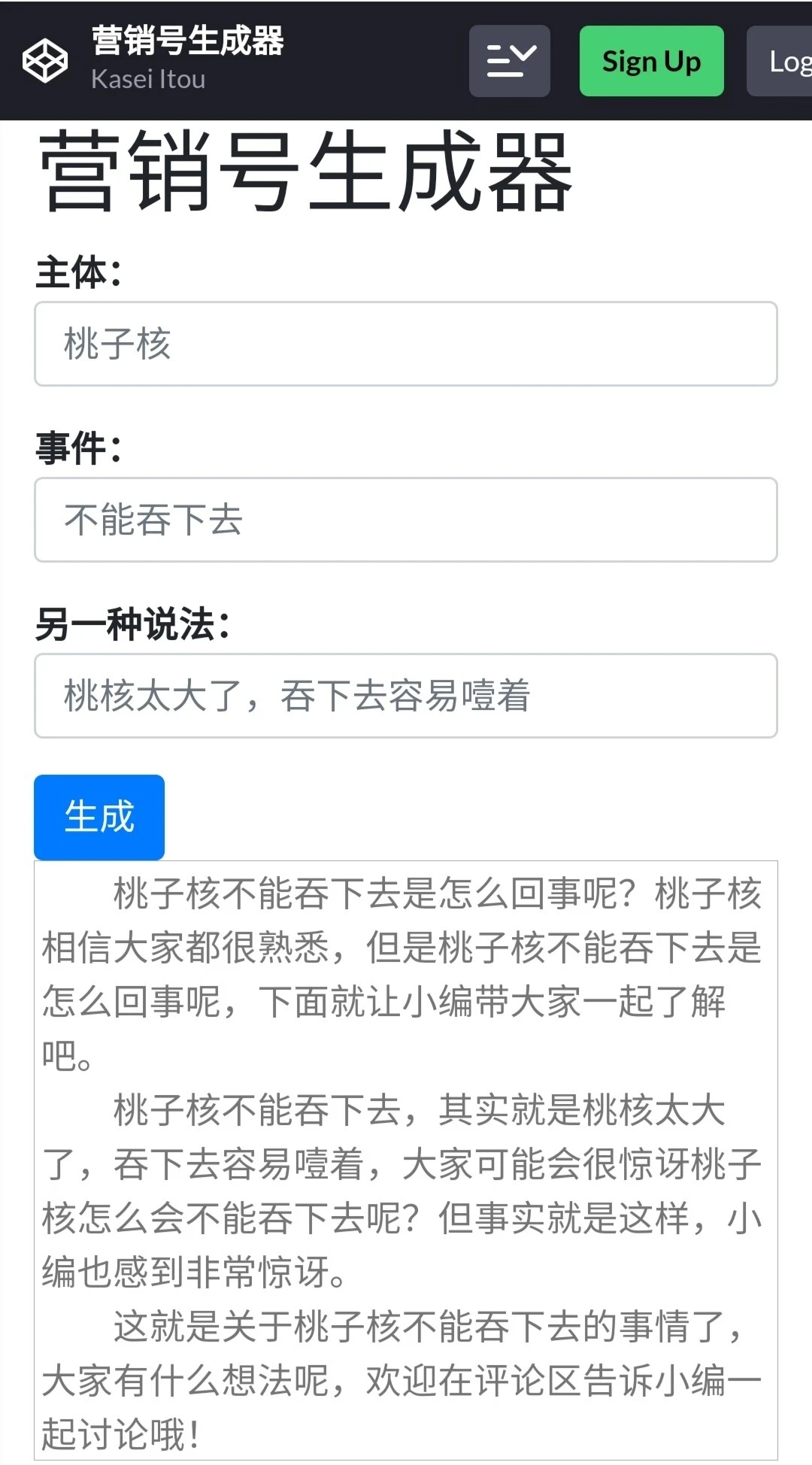The height and width of the screenshot is (1465, 812).
Task: Tap the Log In button
Action: 780,61
